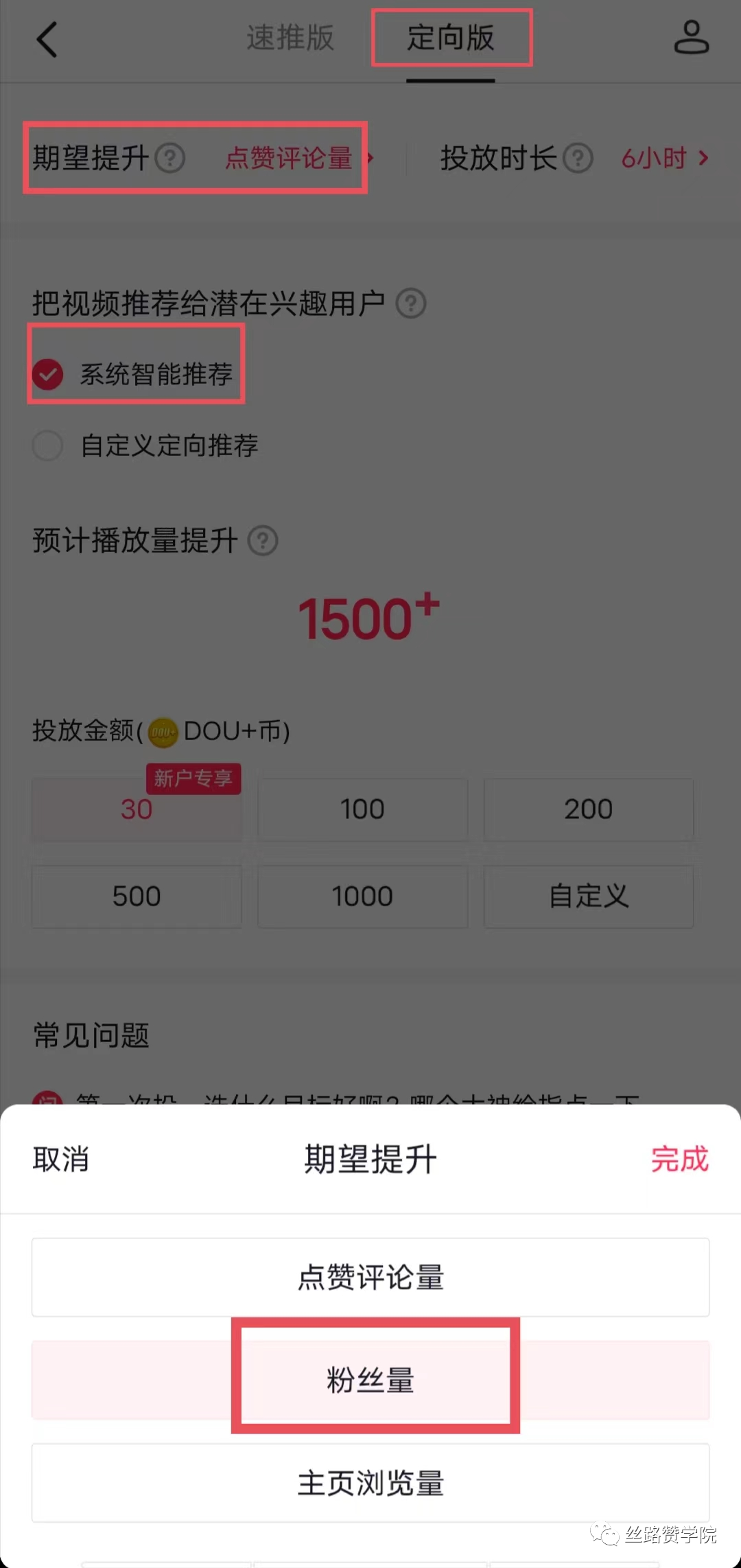Image resolution: width=741 pixels, height=1568 pixels.
Task: Pick the 500 DOU+ amount
Action: (137, 897)
